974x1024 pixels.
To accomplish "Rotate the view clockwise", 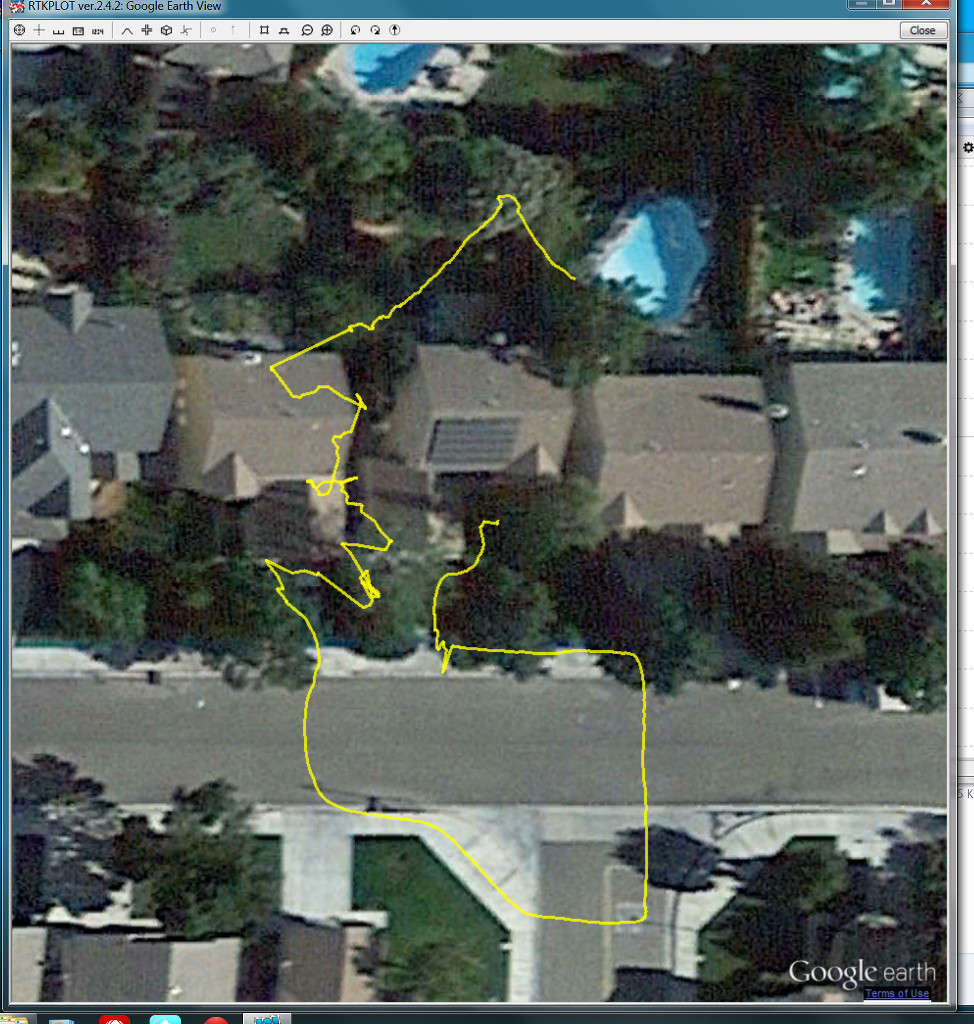I will (375, 30).
